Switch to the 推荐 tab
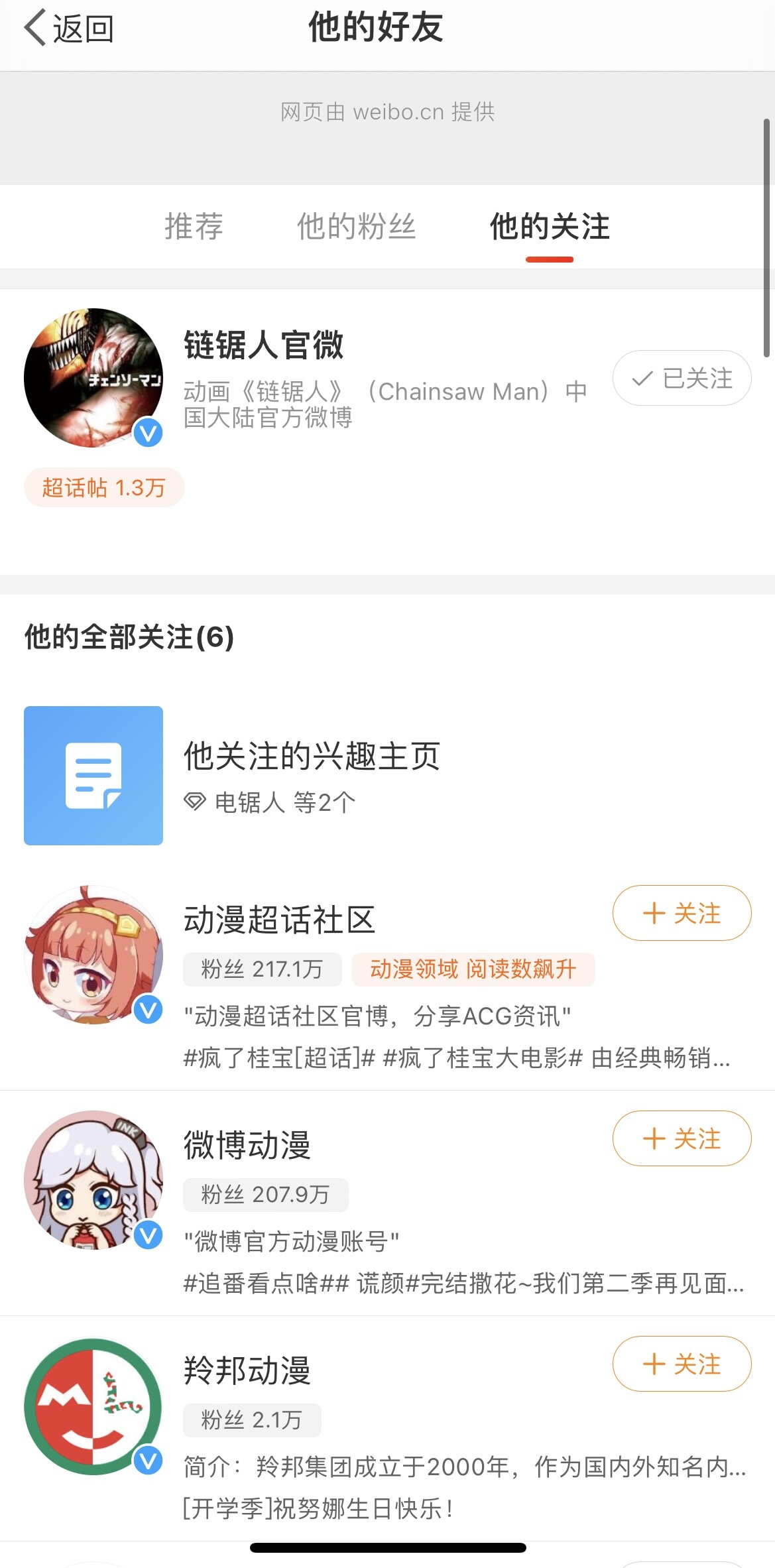This screenshot has height=1568, width=775. [194, 226]
